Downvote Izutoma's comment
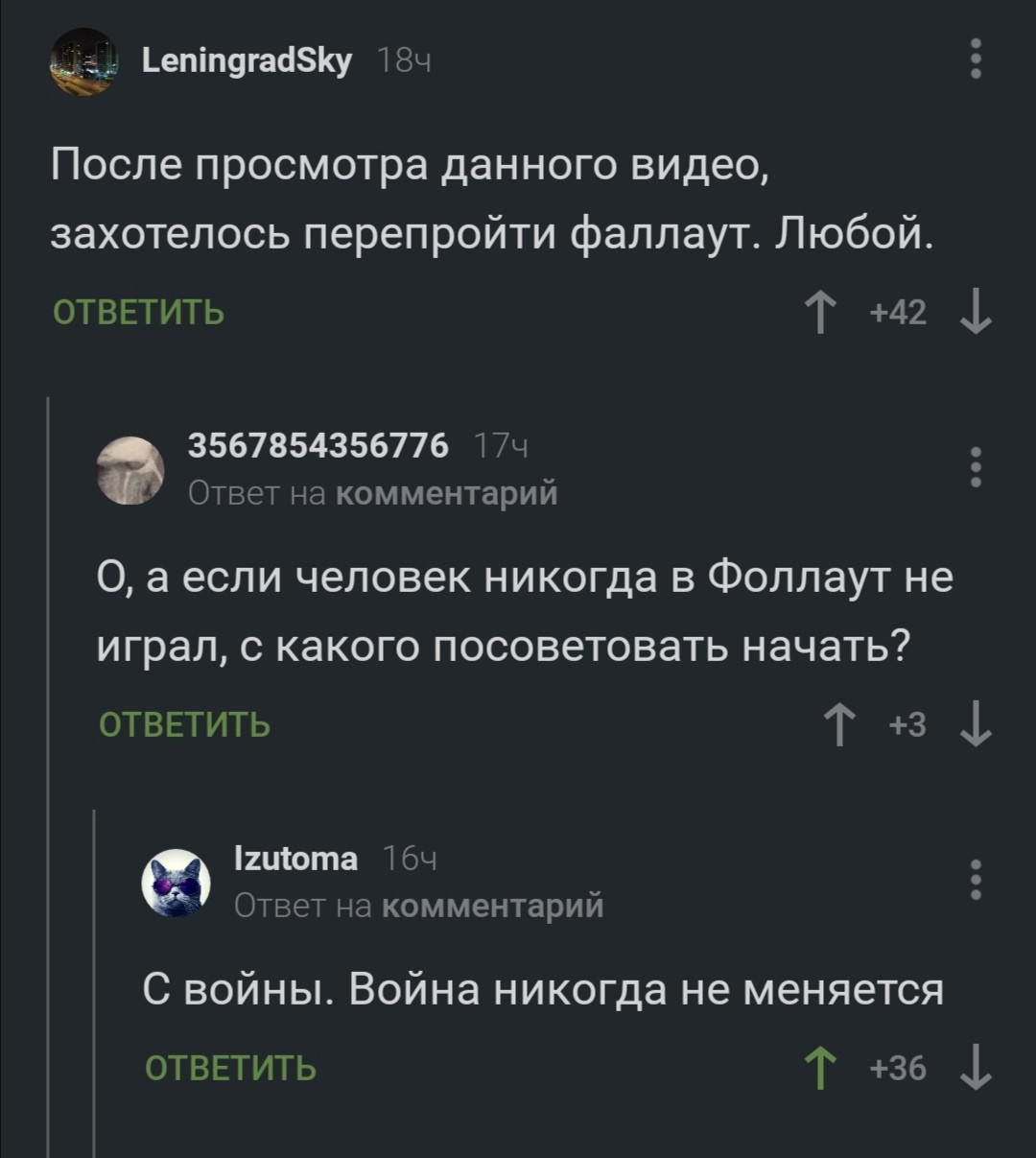The height and width of the screenshot is (1158, 1036). (975, 1069)
